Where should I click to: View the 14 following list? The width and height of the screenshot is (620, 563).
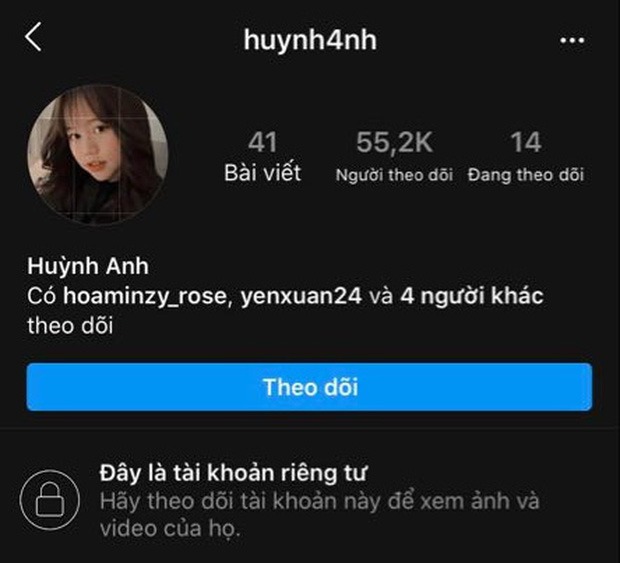point(524,157)
